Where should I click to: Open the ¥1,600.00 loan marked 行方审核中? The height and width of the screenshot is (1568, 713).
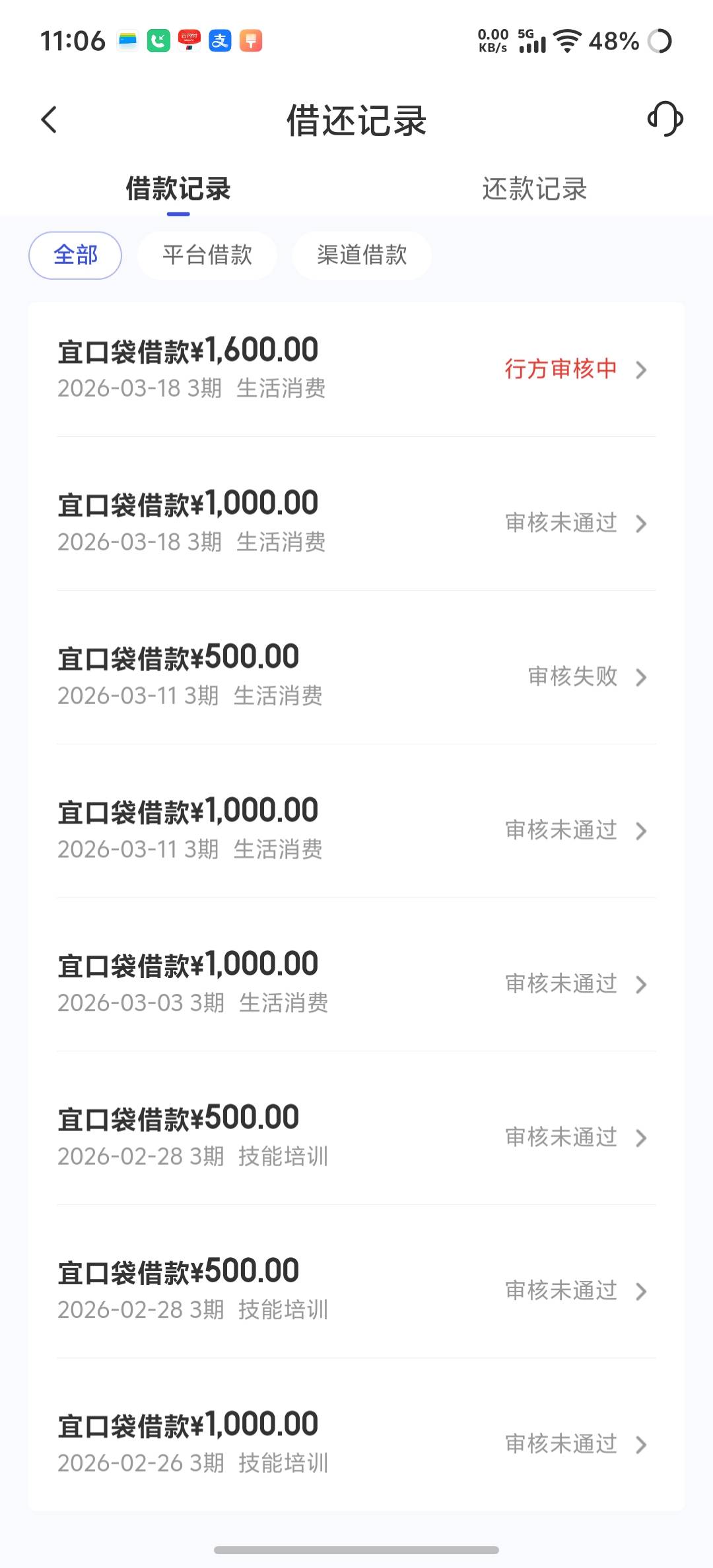pos(356,368)
